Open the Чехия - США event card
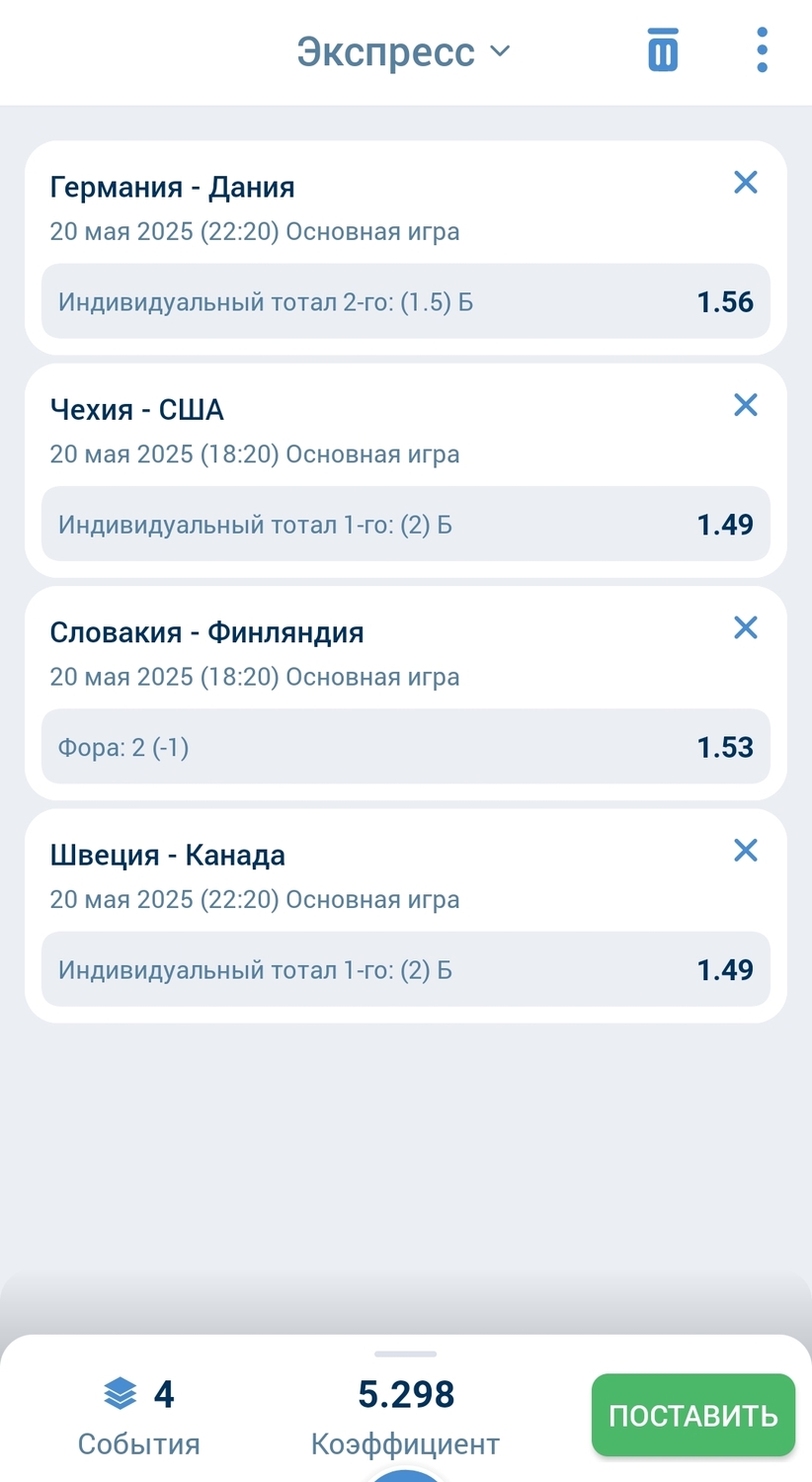 406,470
